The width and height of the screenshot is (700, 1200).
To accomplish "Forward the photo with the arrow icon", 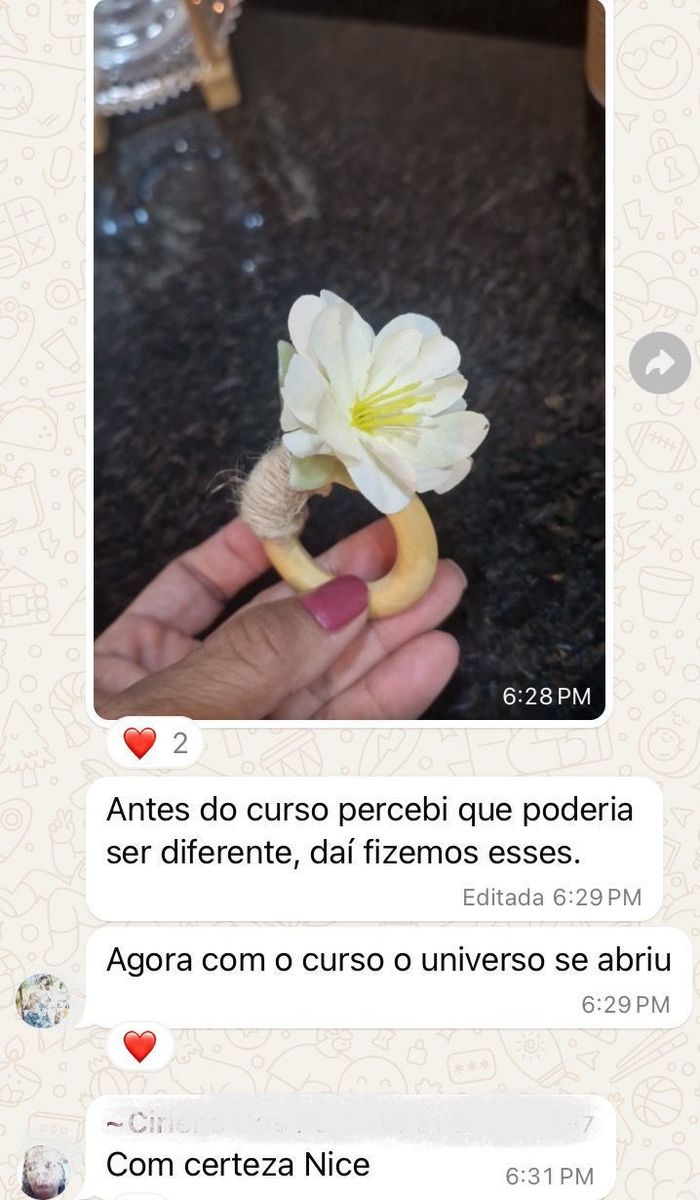I will point(660,362).
